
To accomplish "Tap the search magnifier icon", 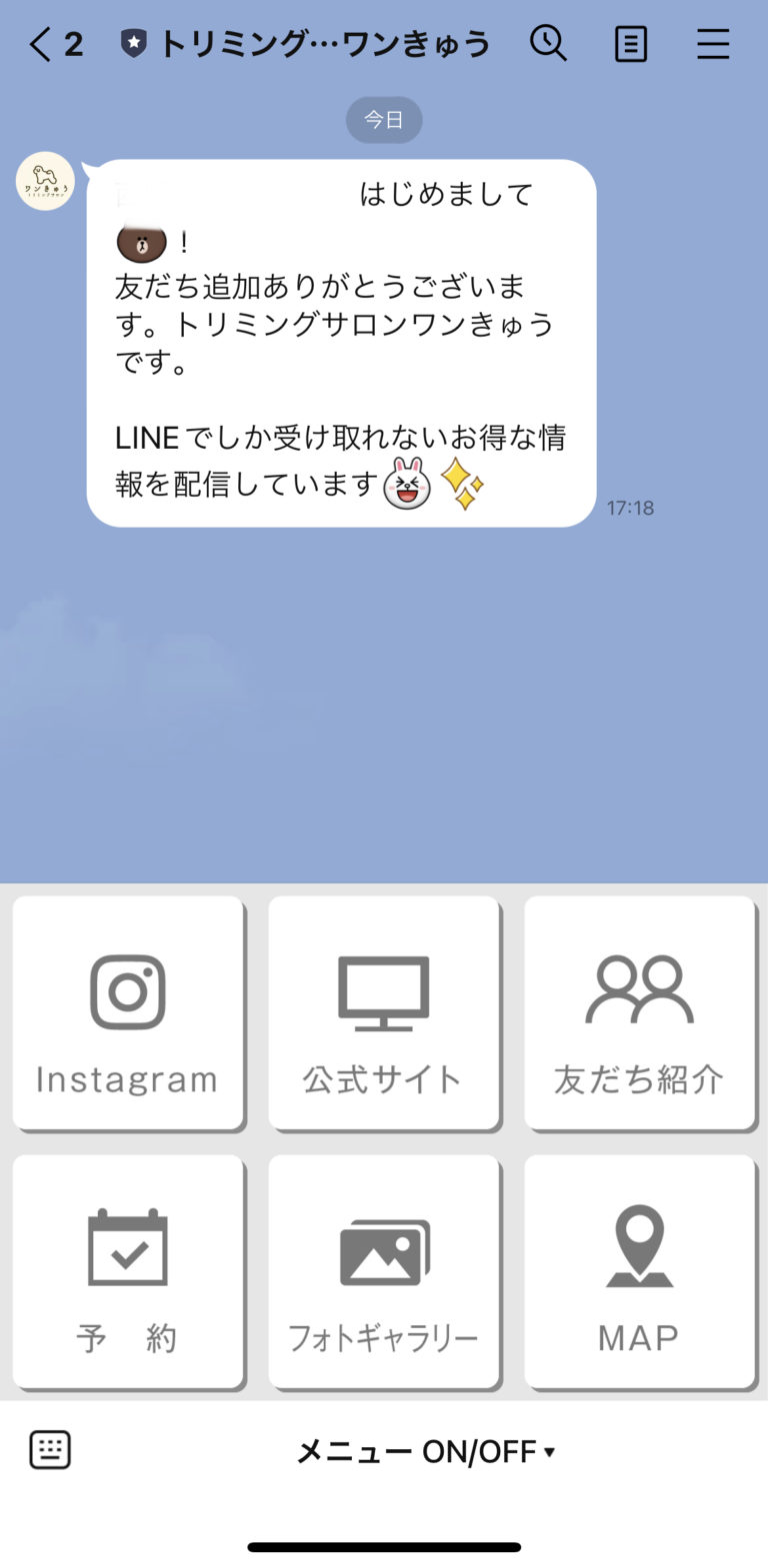I will coord(549,44).
